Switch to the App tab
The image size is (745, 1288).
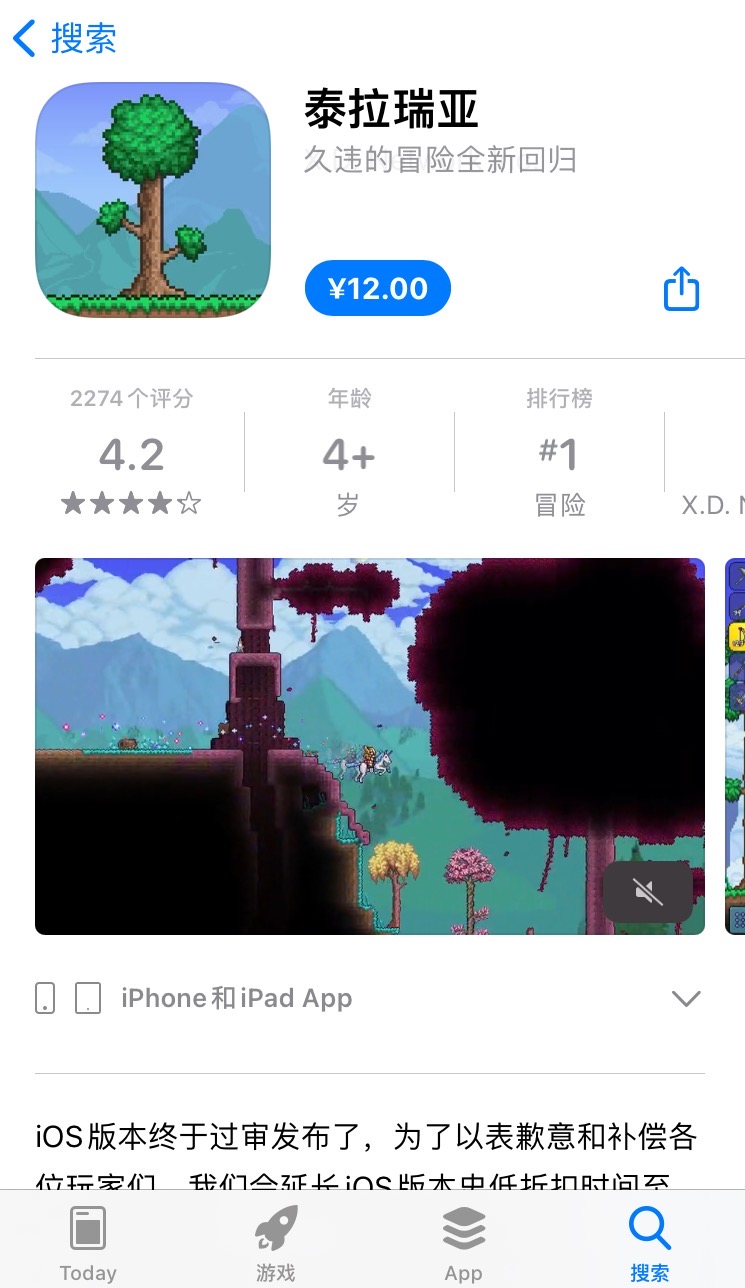[463, 1243]
